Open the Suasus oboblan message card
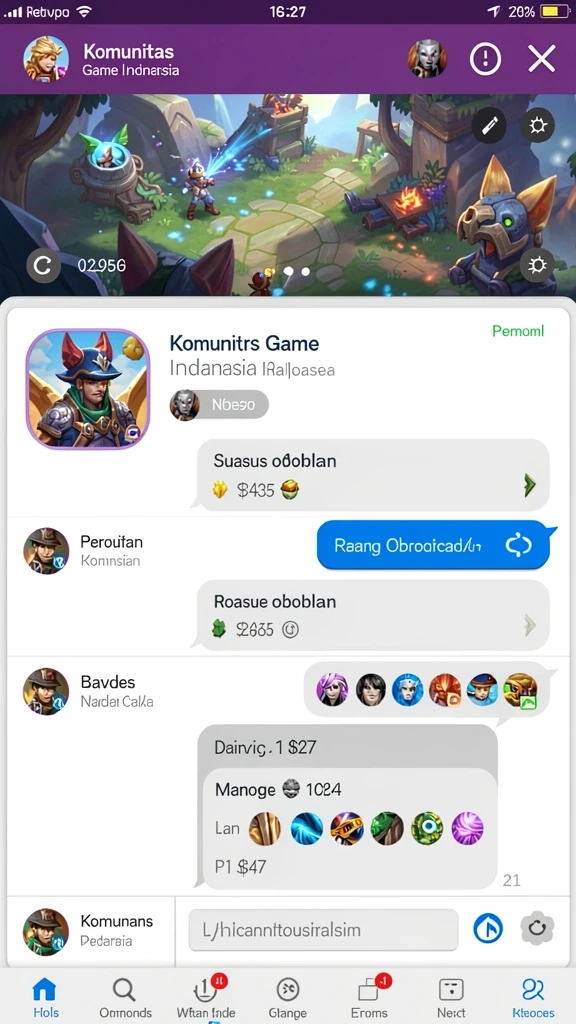This screenshot has width=576, height=1024. click(x=372, y=475)
